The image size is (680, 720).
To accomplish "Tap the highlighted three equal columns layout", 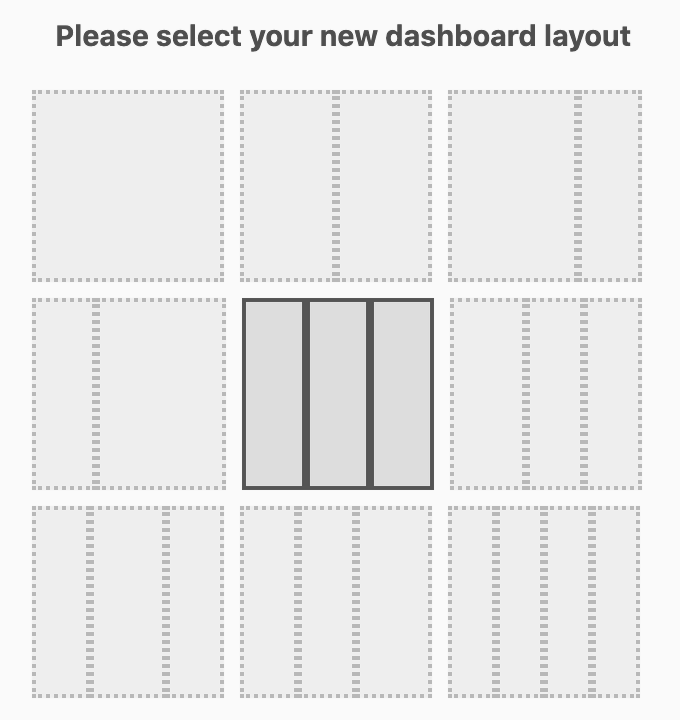I will (x=338, y=394).
